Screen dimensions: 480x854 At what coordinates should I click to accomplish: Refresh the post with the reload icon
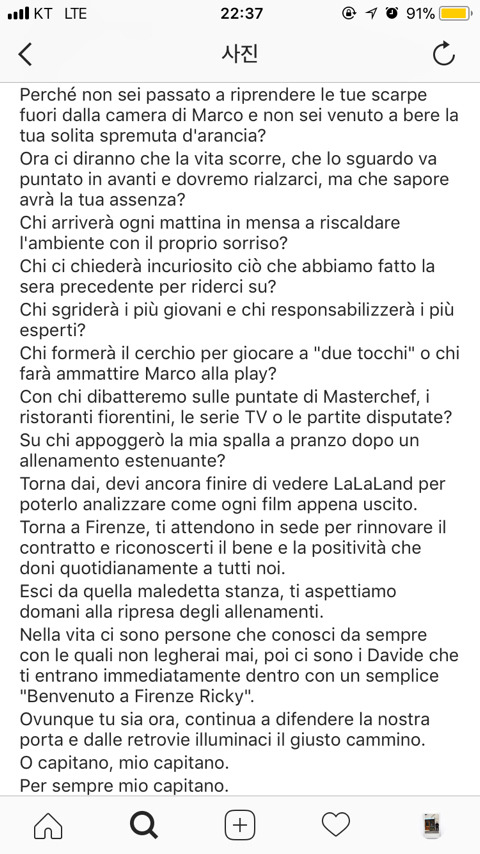pos(443,53)
